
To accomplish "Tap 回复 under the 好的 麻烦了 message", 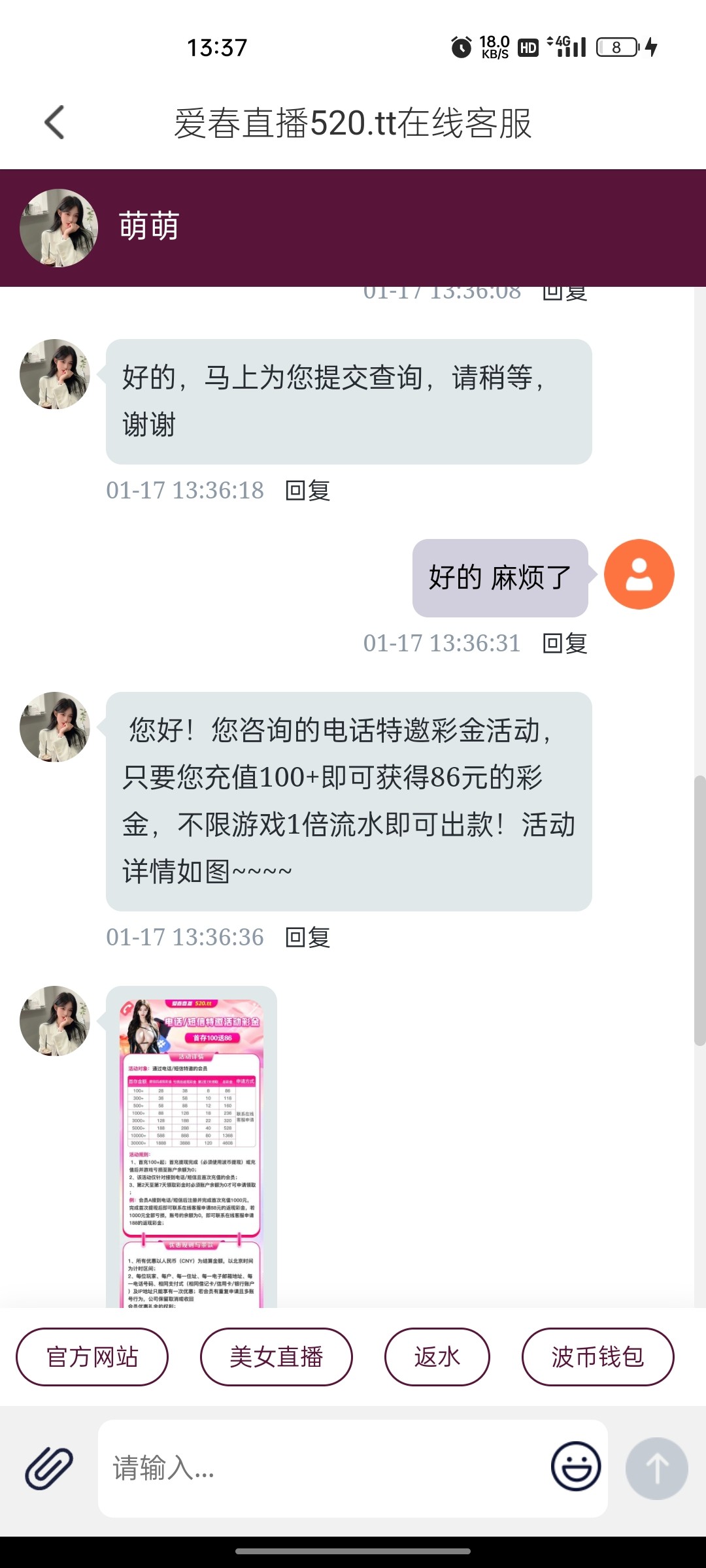I will [x=565, y=644].
